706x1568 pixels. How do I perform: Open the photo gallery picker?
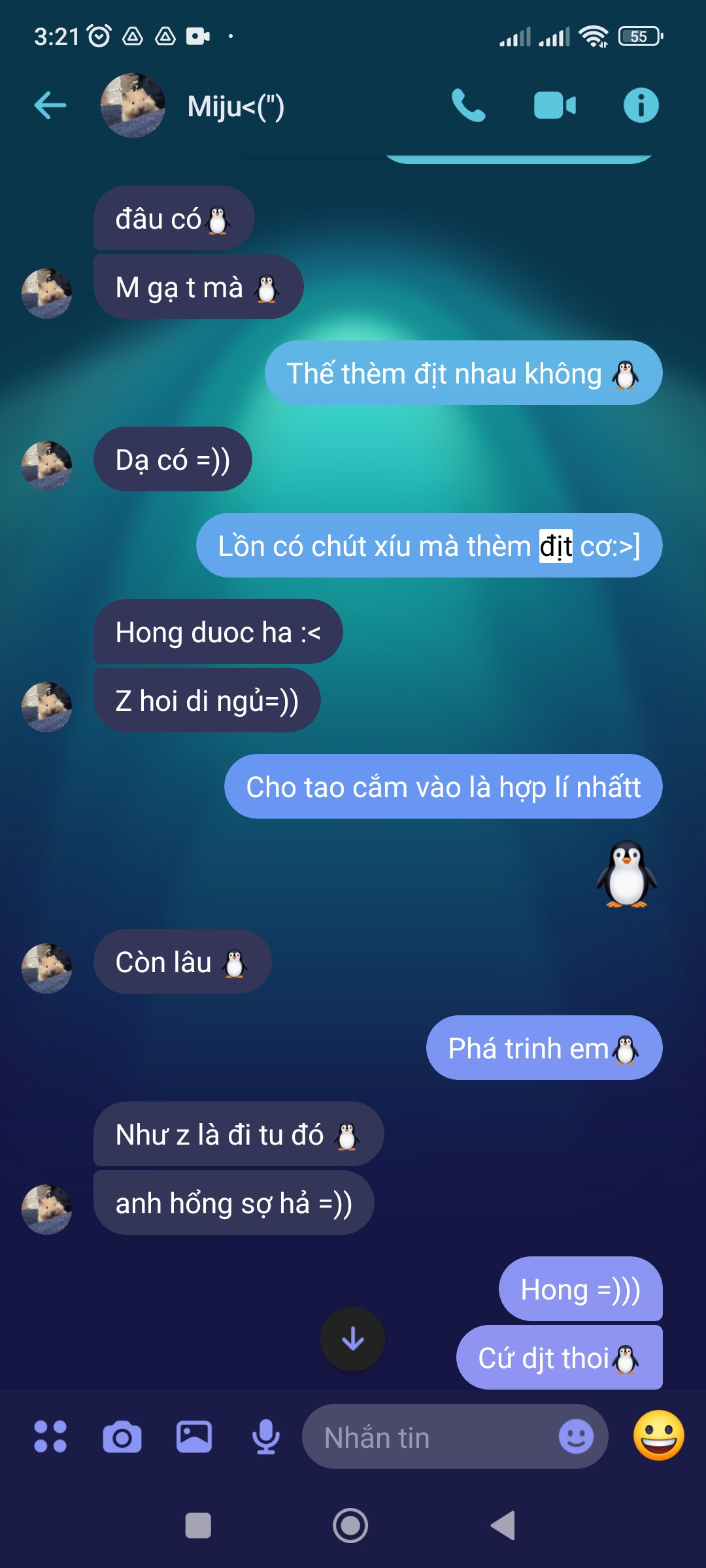pos(194,1437)
